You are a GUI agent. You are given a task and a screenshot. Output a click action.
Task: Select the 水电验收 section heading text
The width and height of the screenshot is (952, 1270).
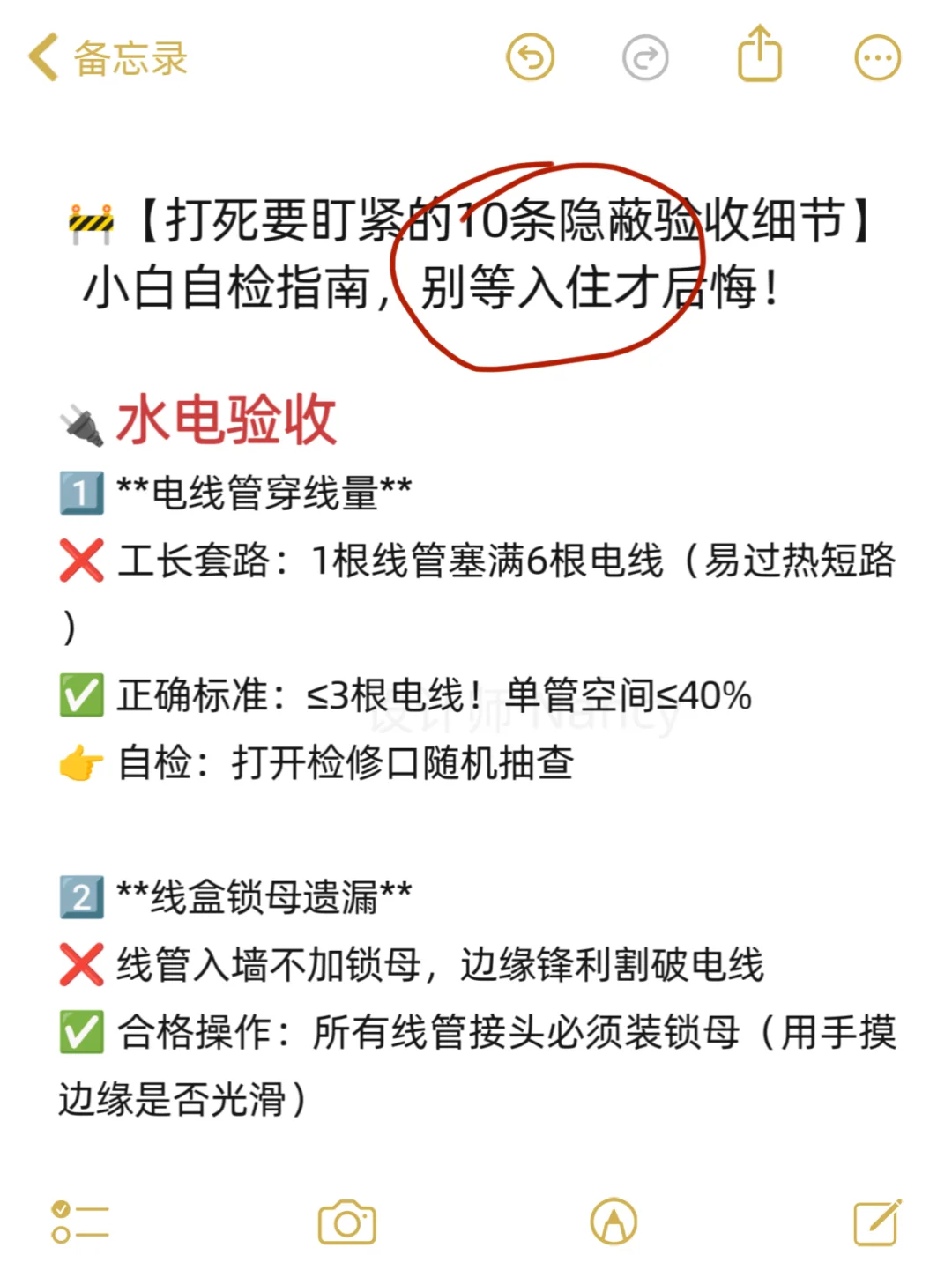[227, 421]
